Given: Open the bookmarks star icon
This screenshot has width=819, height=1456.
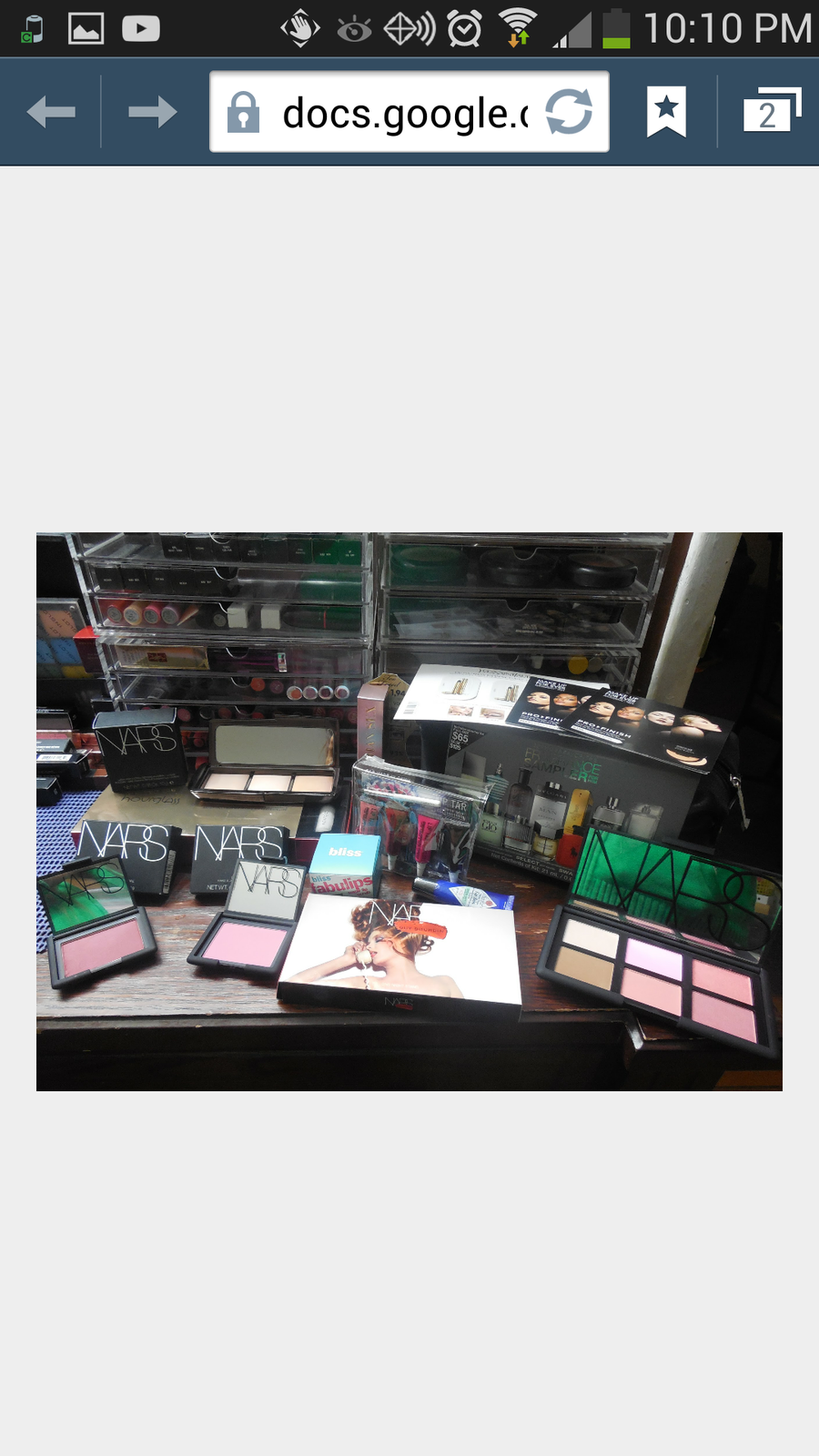Looking at the screenshot, I should pos(666,112).
